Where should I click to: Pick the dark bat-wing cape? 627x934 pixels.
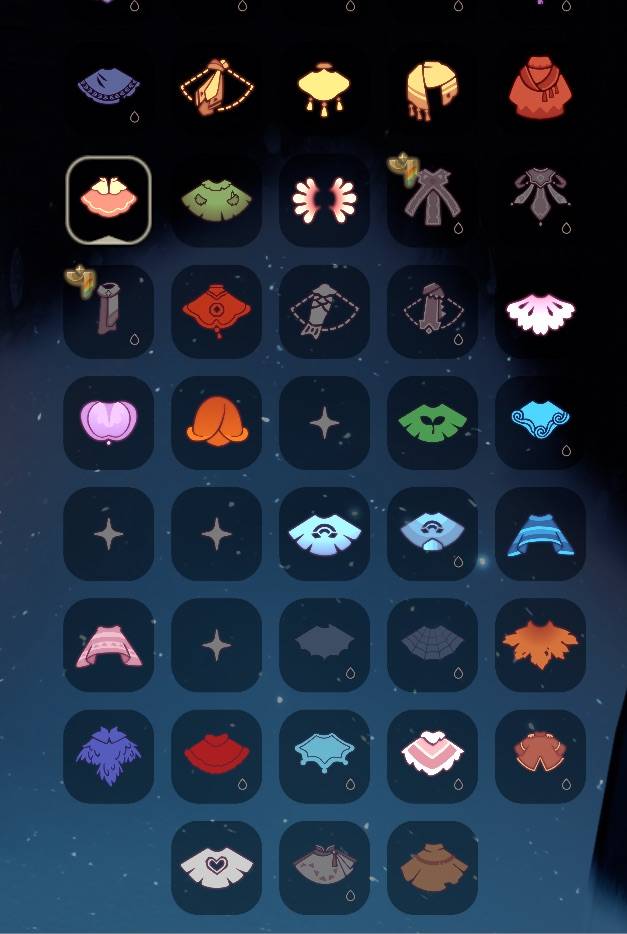(324, 645)
